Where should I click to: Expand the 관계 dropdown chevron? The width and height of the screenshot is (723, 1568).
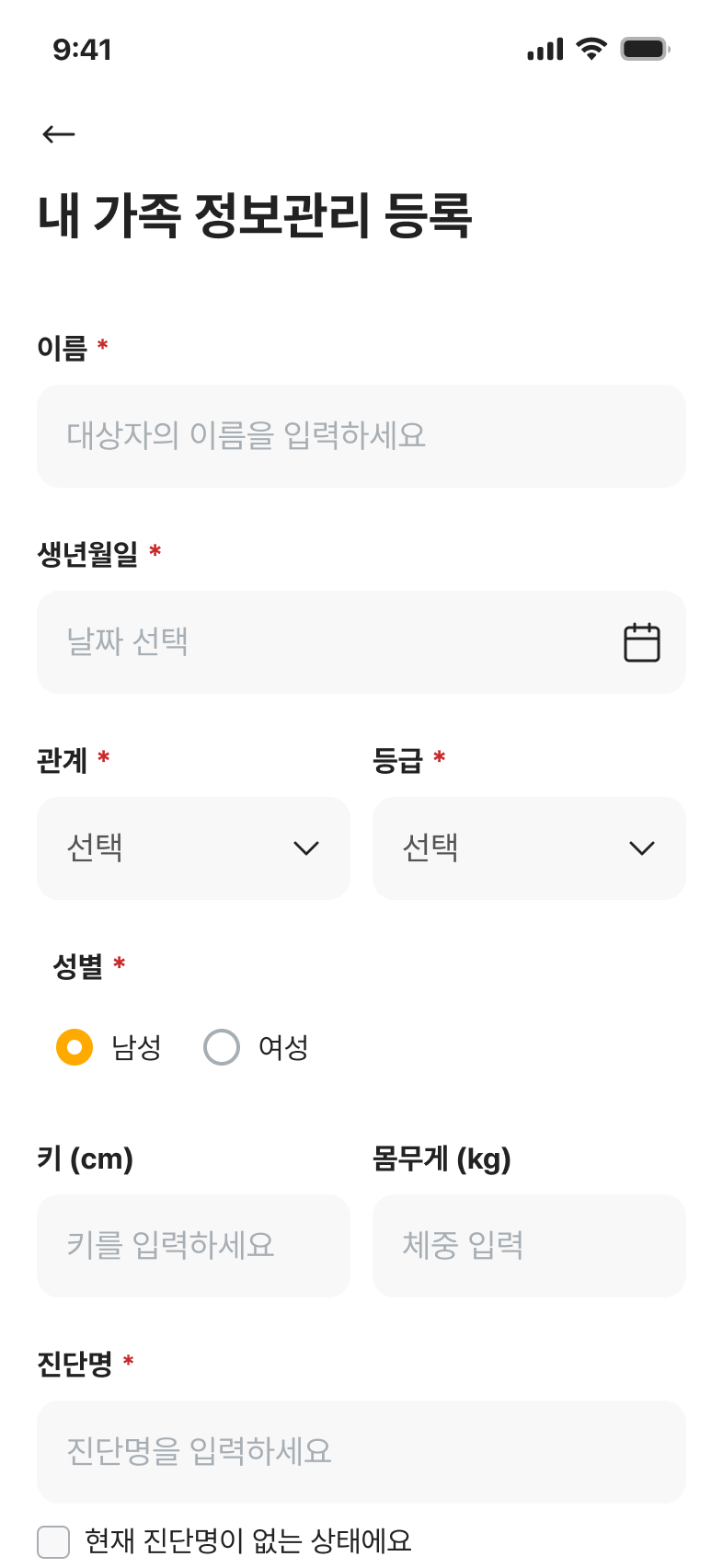(307, 848)
